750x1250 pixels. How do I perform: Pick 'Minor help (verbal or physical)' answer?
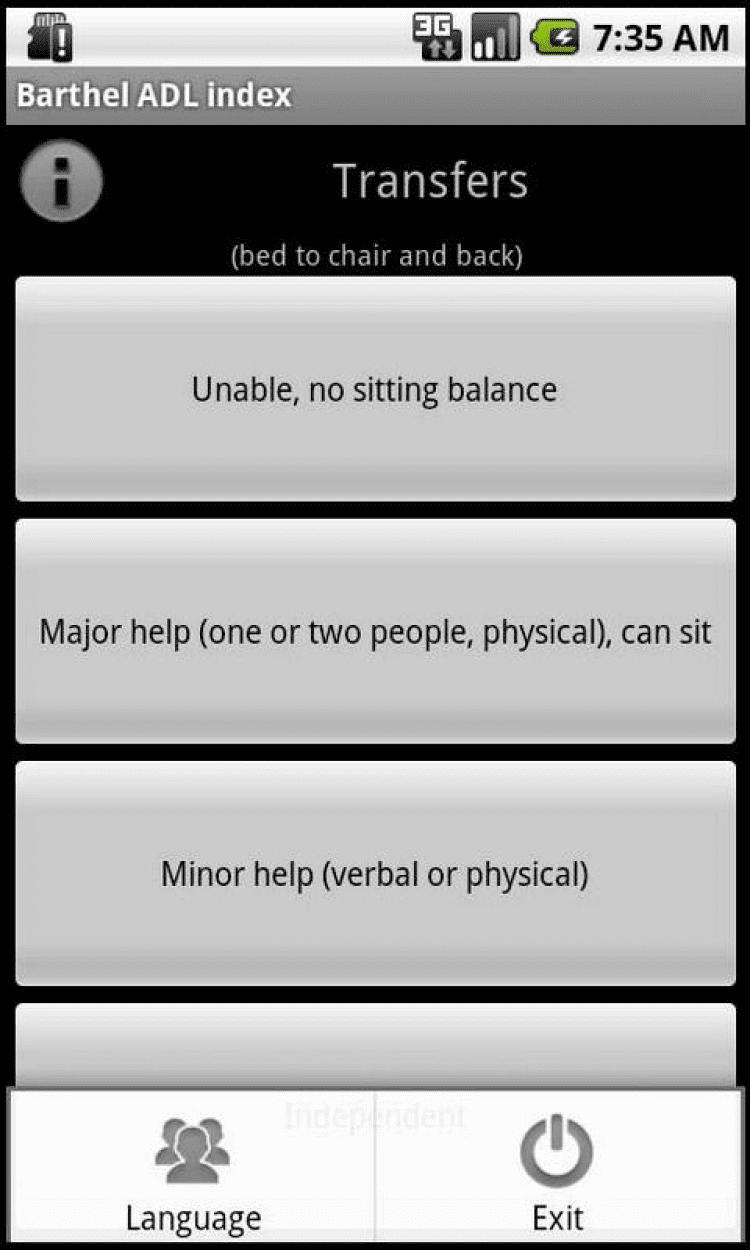375,874
